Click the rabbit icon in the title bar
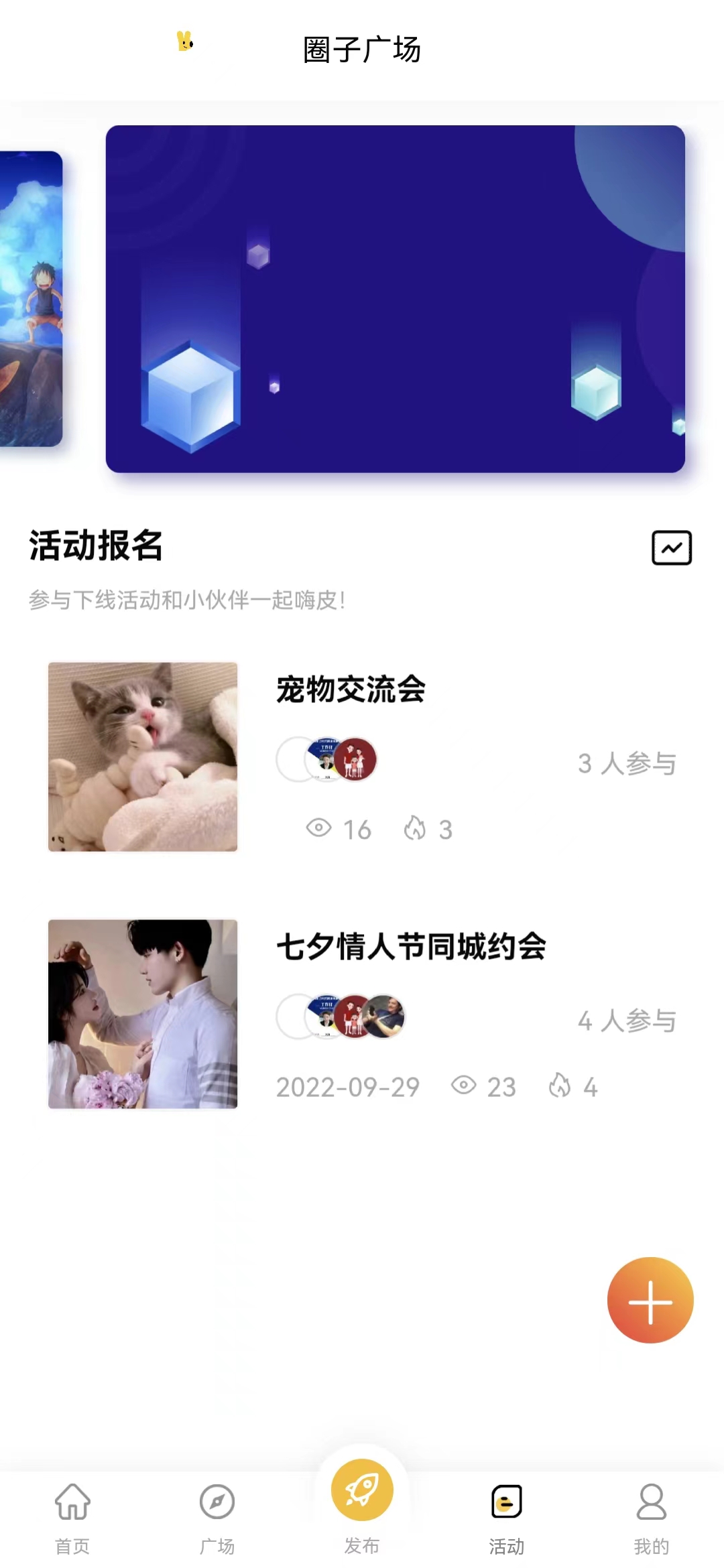Viewport: 724px width, 1568px height. (x=184, y=42)
